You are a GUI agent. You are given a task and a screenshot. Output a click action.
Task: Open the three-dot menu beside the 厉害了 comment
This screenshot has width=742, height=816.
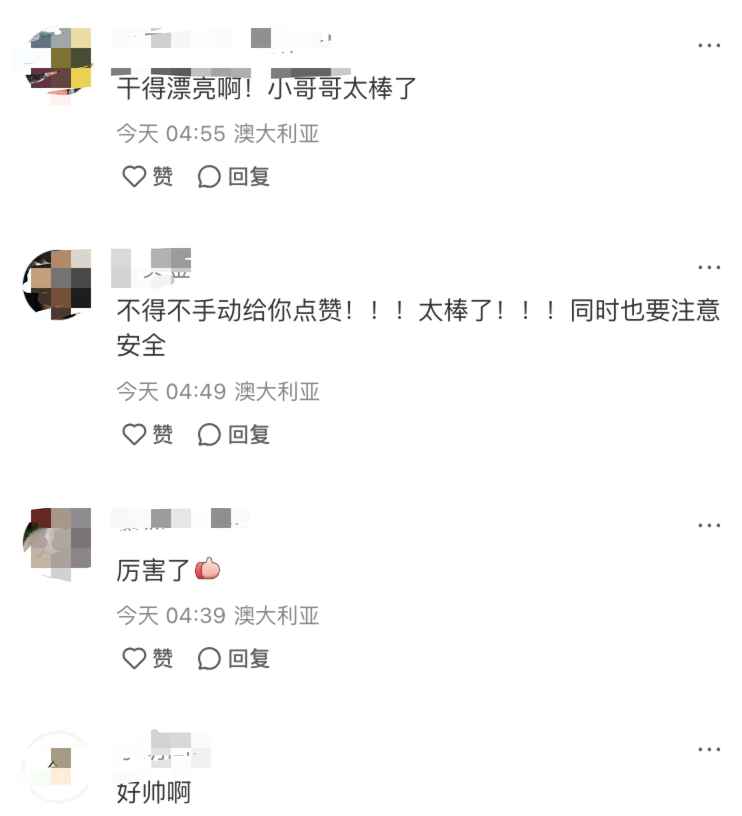[x=710, y=524]
